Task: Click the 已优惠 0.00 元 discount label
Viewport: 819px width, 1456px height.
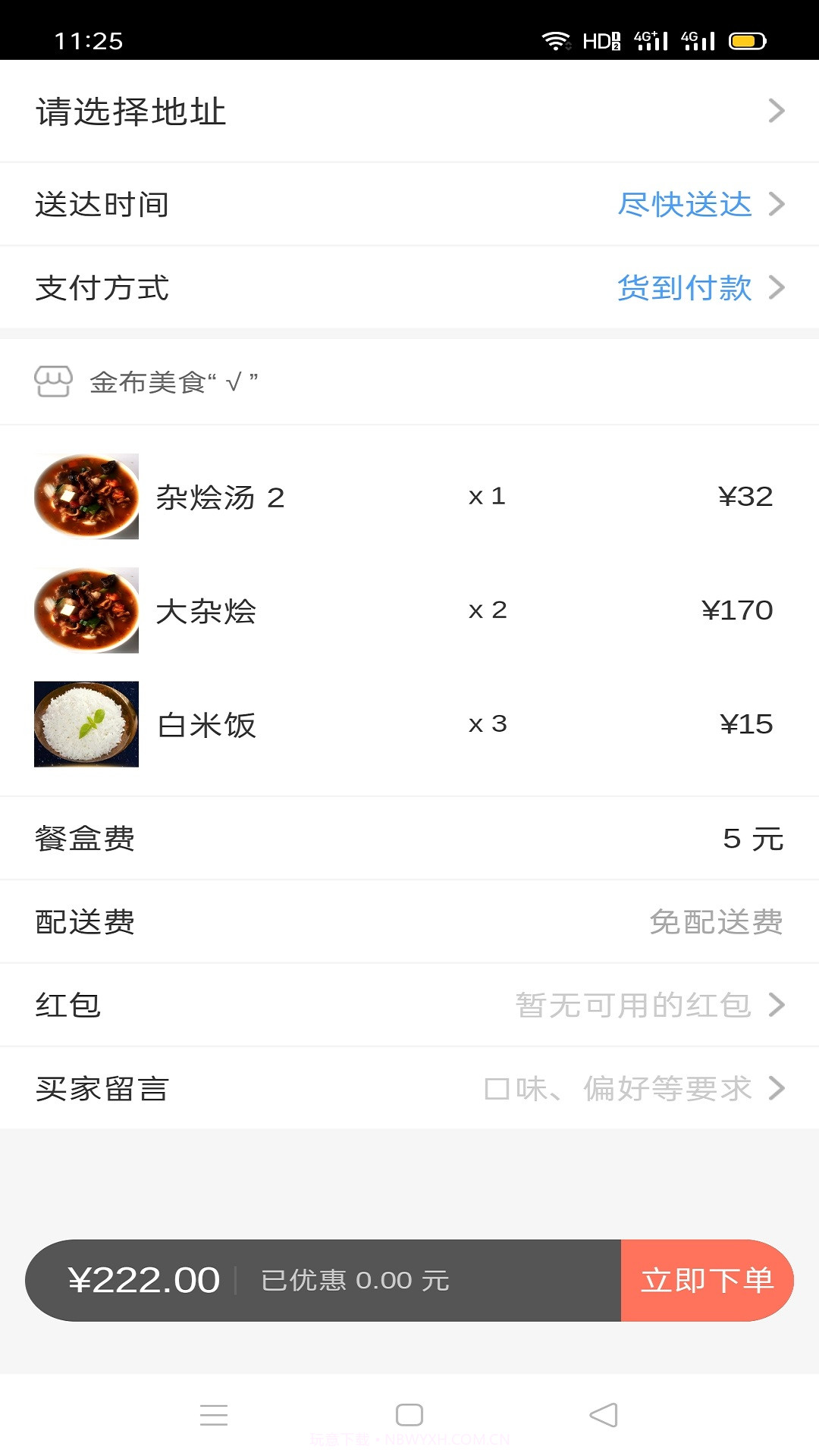Action: (x=353, y=1279)
